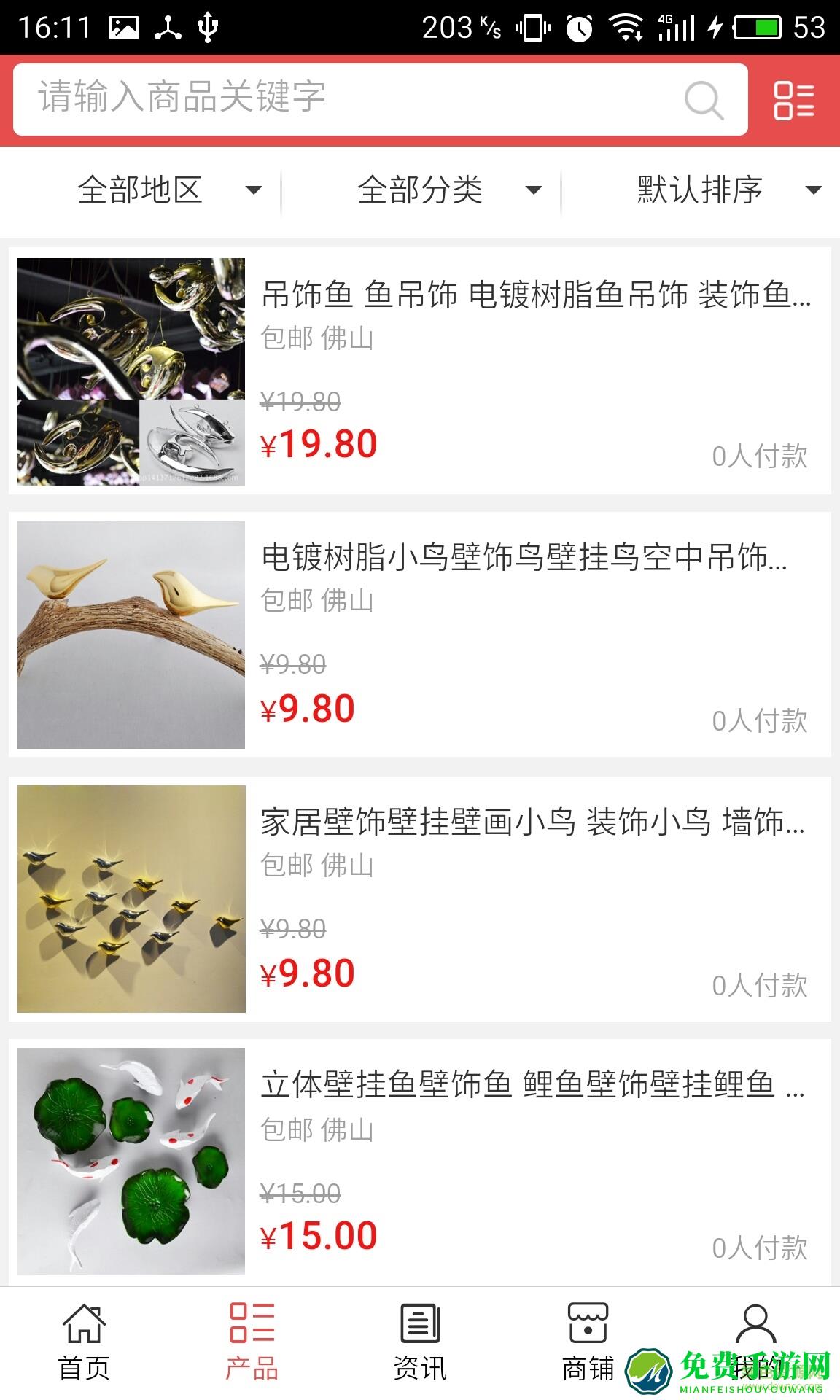Viewport: 840px width, 1400px height.
Task: Expand the 全部分类 category dropdown
Action: [x=448, y=190]
